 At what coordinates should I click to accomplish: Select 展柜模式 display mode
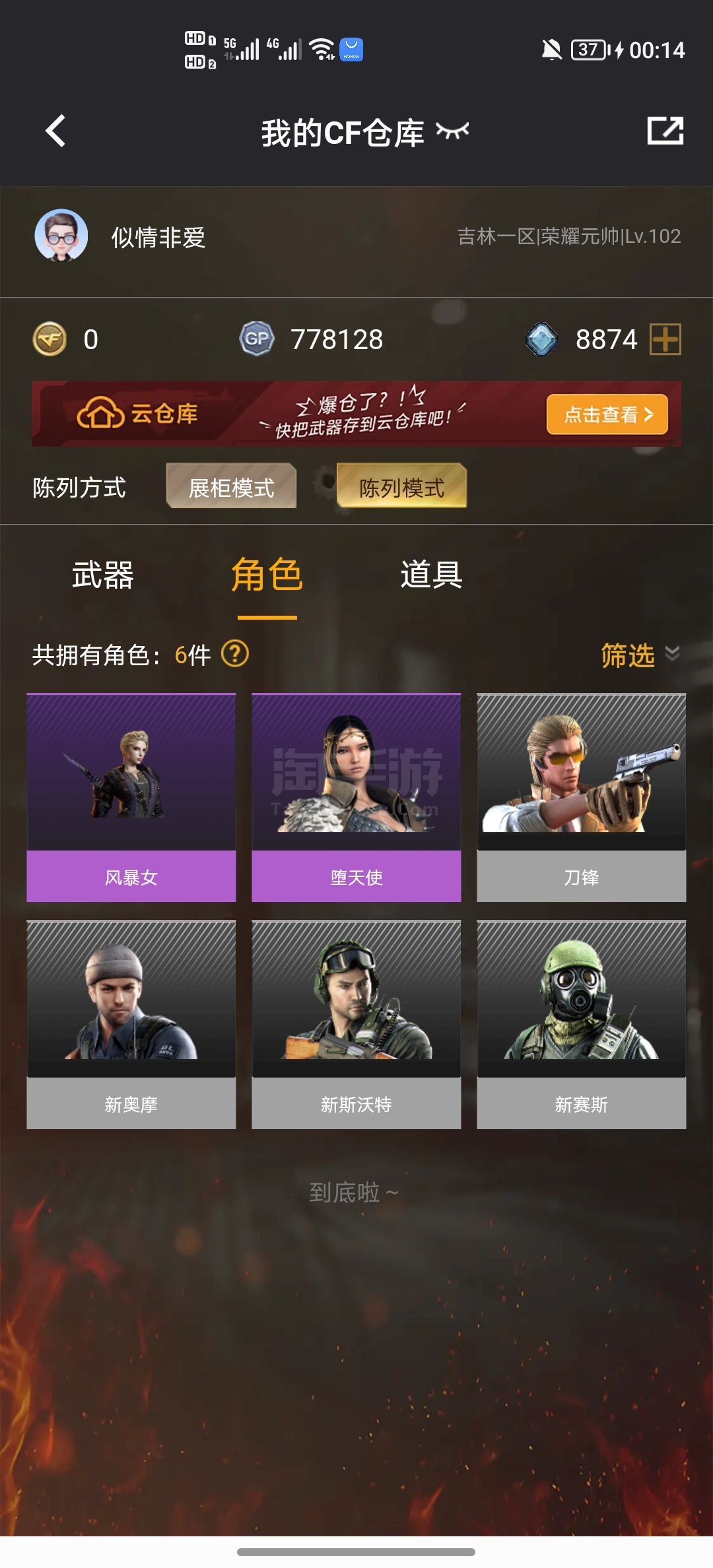(x=231, y=486)
